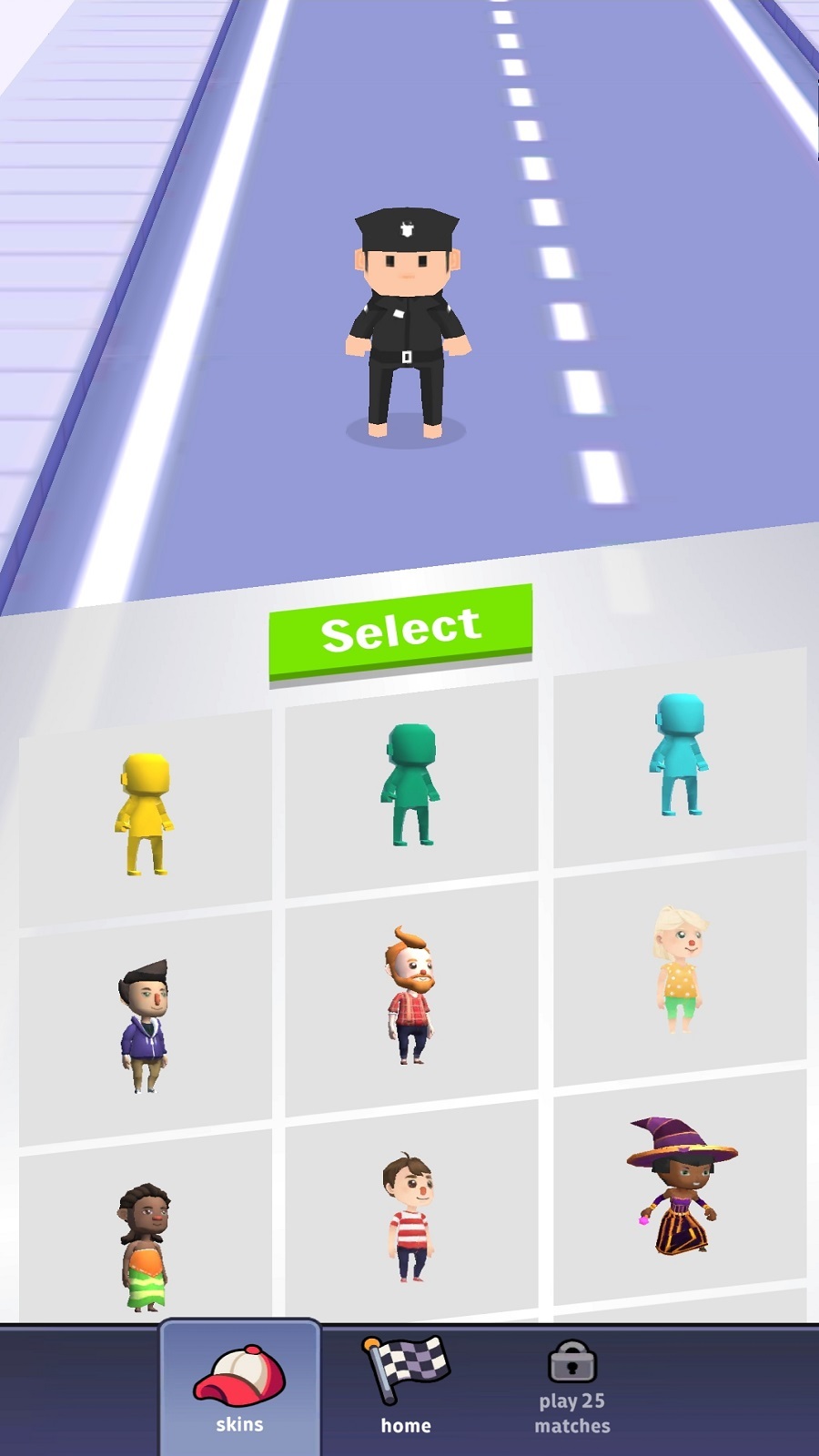The width and height of the screenshot is (819, 1456).
Task: Tap the green Select button
Action: click(x=400, y=631)
